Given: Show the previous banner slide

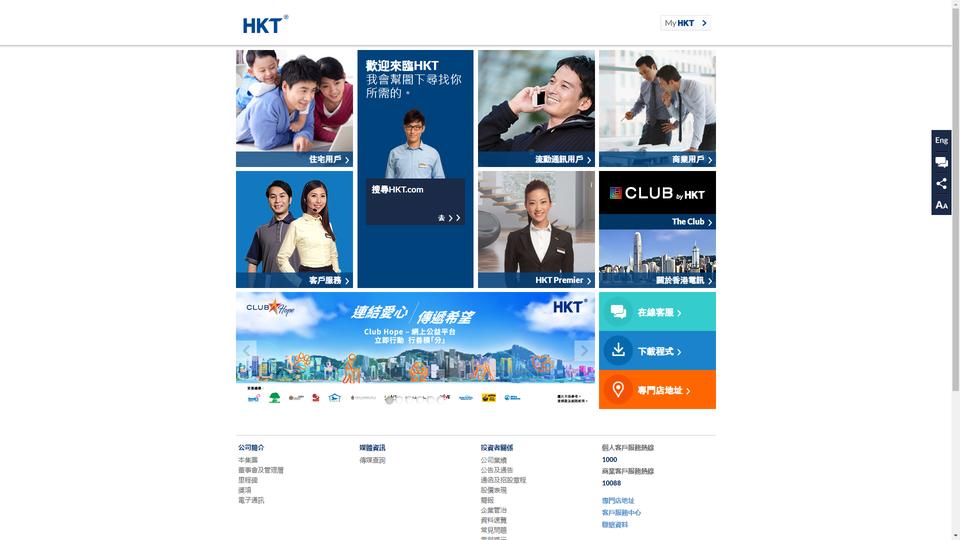Looking at the screenshot, I should [247, 351].
